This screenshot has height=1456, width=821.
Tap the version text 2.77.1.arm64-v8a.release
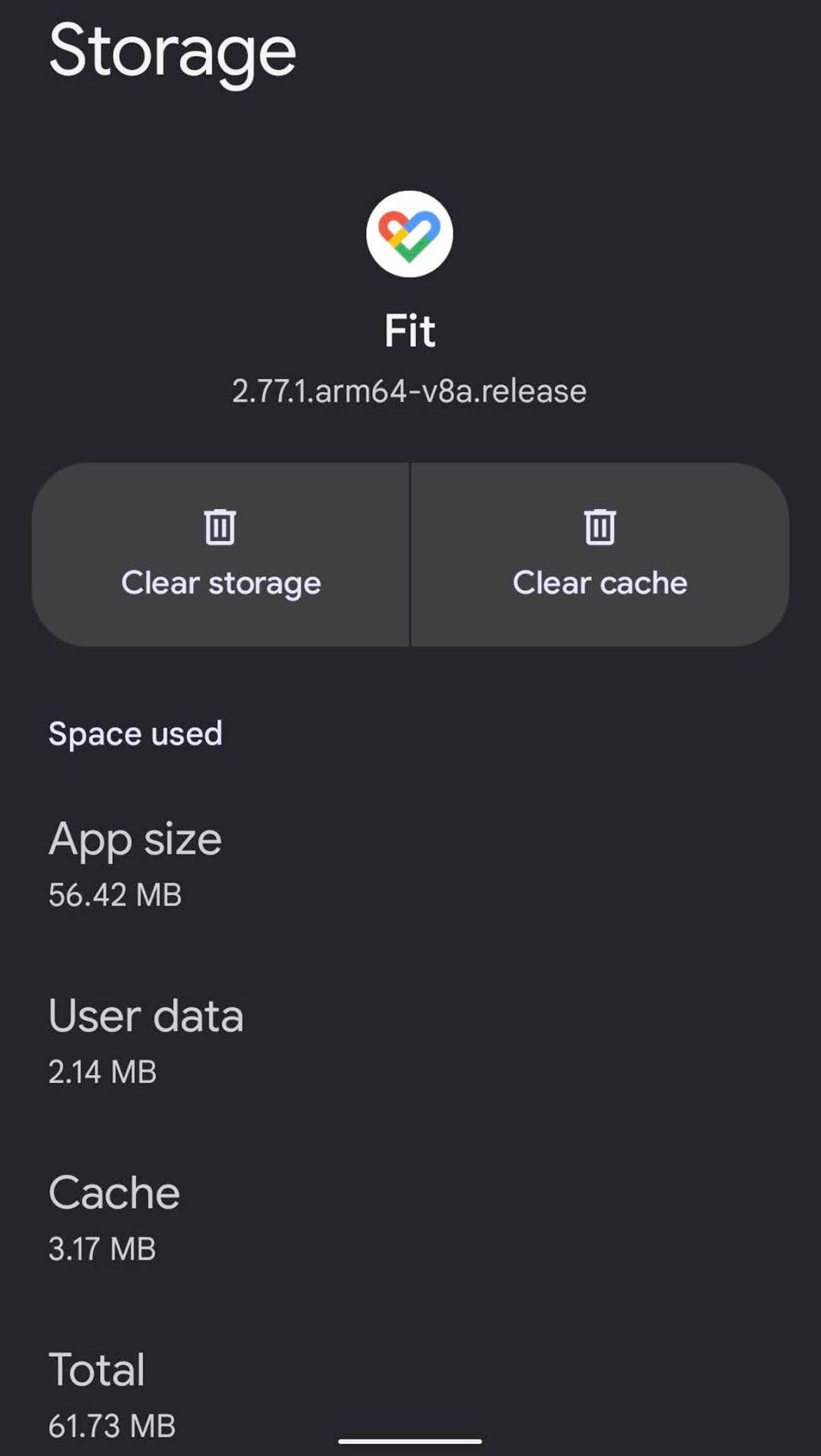click(409, 390)
